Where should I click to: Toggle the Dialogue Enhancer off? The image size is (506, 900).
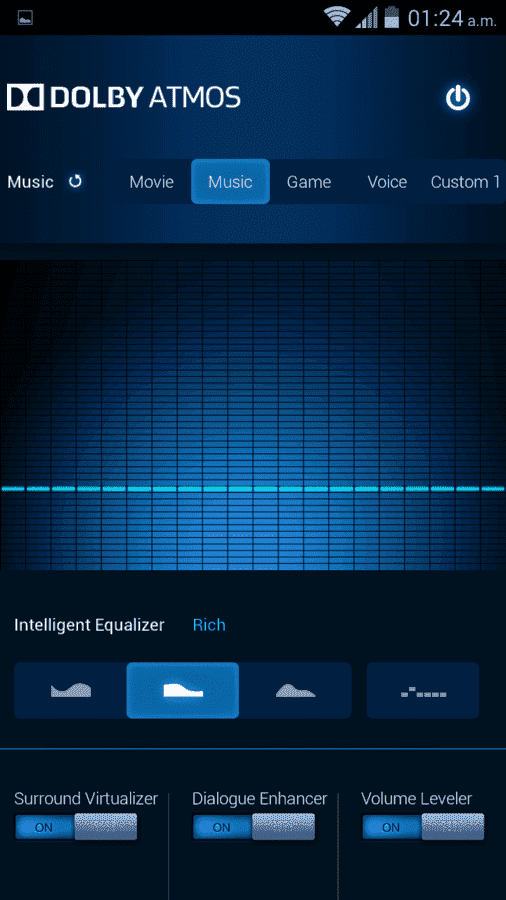point(254,827)
